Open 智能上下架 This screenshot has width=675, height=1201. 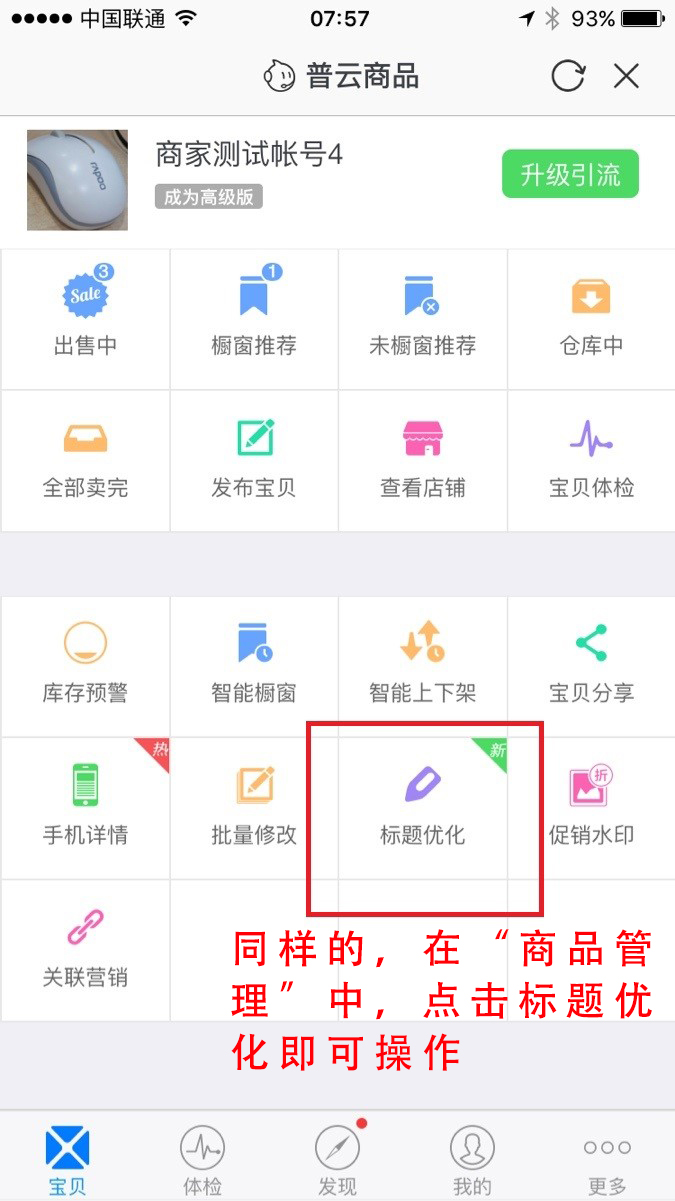coord(422,665)
